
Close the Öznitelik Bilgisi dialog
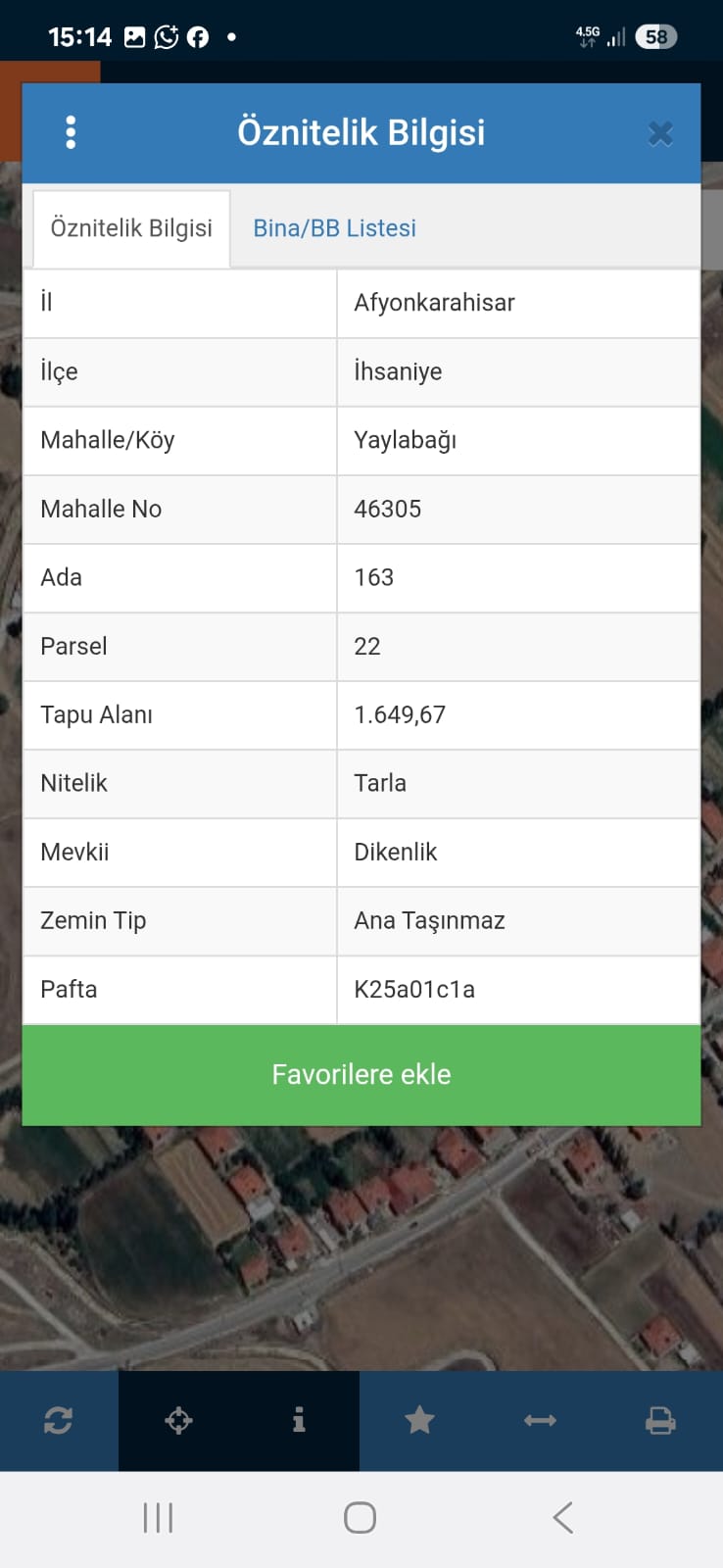click(x=660, y=133)
